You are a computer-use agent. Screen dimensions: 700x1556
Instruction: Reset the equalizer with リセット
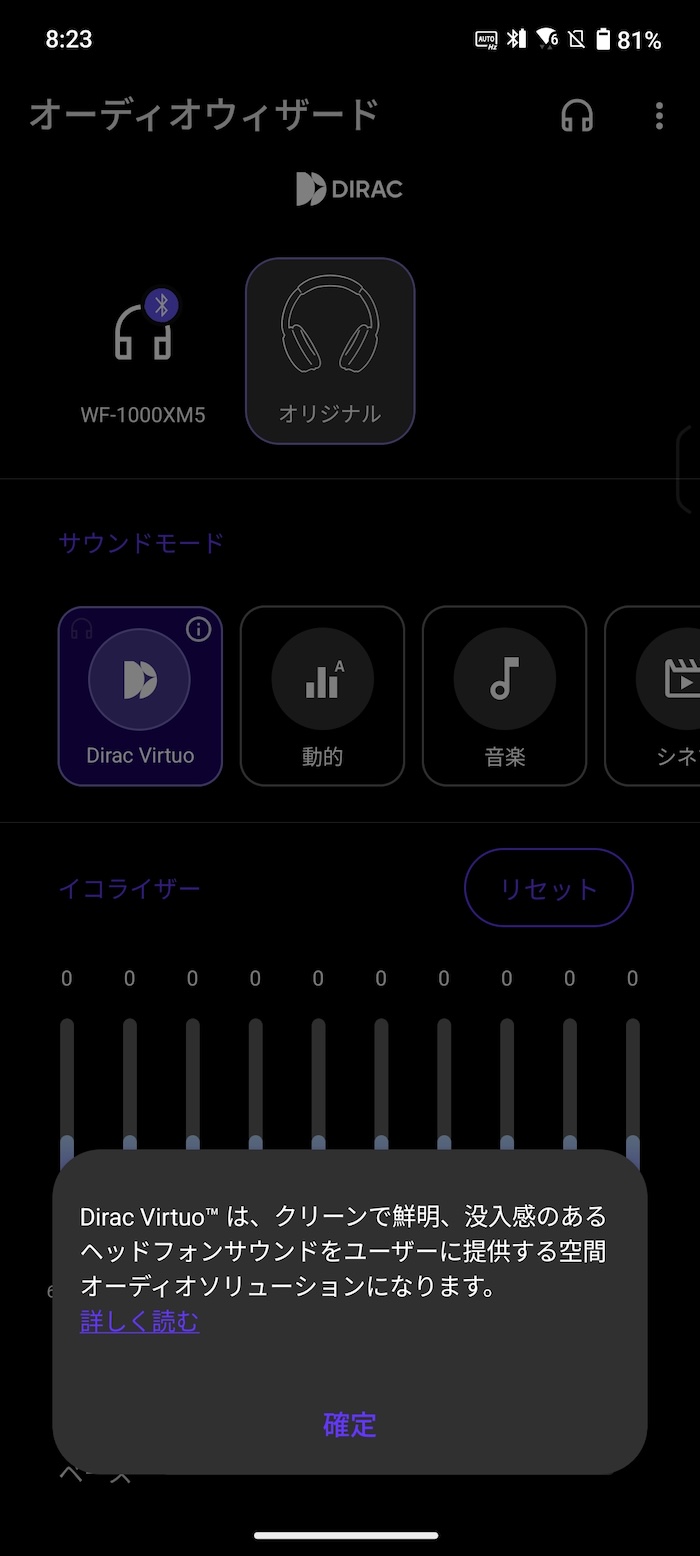pyautogui.click(x=549, y=888)
